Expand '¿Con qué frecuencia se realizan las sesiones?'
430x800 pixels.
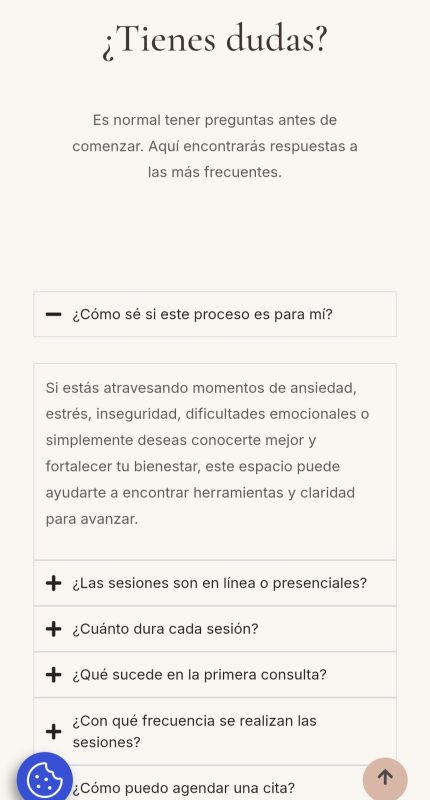click(x=215, y=732)
